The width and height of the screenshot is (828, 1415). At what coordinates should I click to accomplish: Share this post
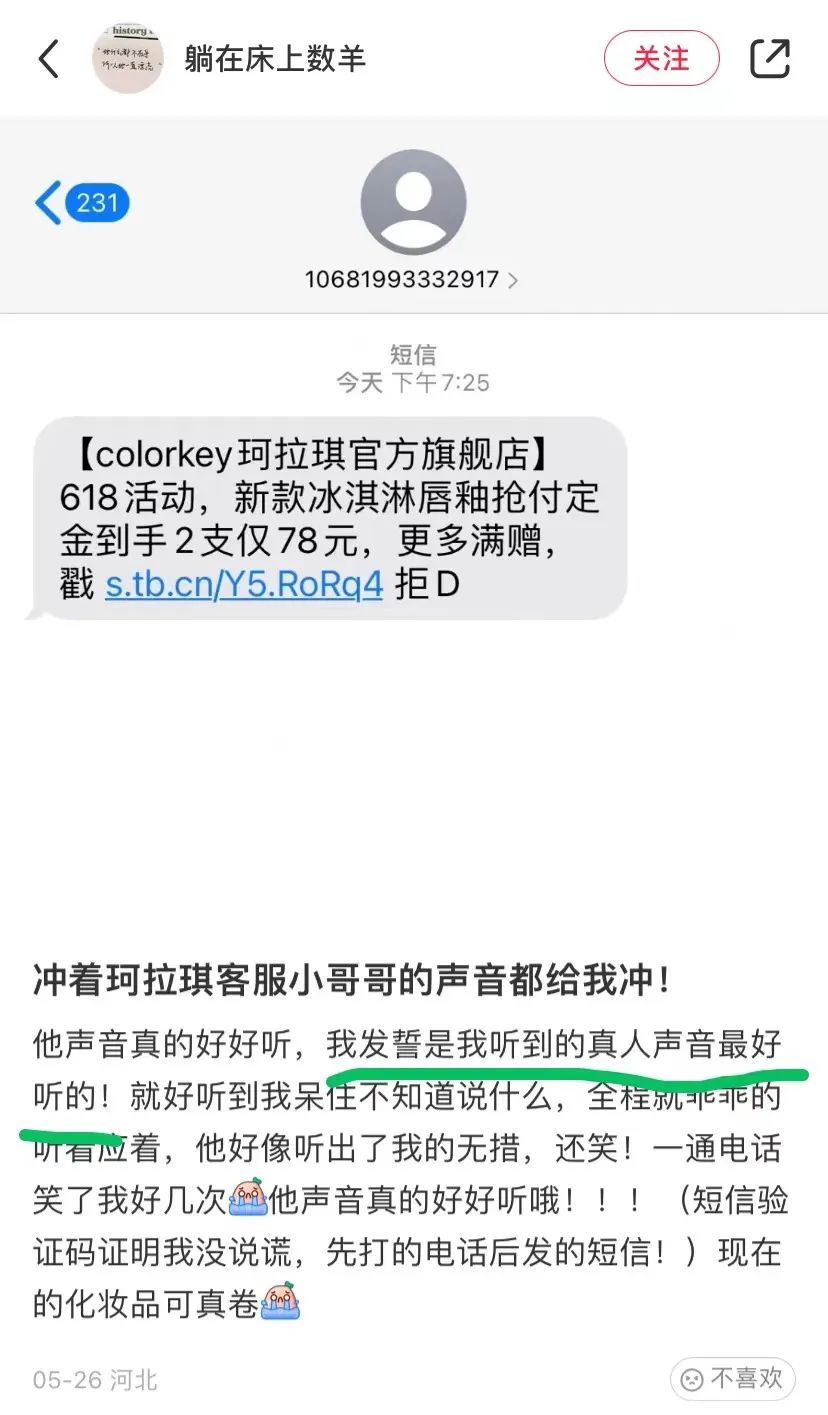pos(770,58)
